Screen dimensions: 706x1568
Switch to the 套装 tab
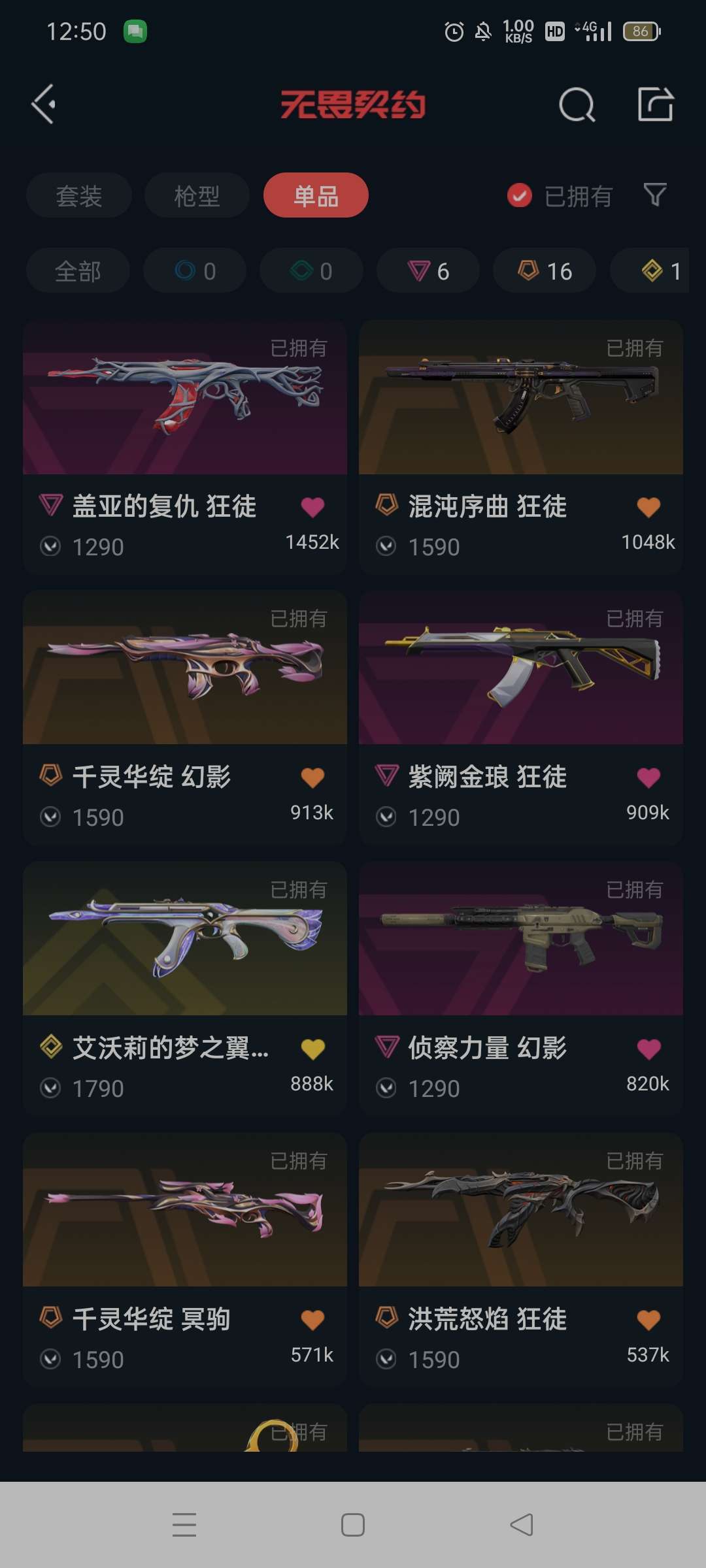tap(79, 195)
